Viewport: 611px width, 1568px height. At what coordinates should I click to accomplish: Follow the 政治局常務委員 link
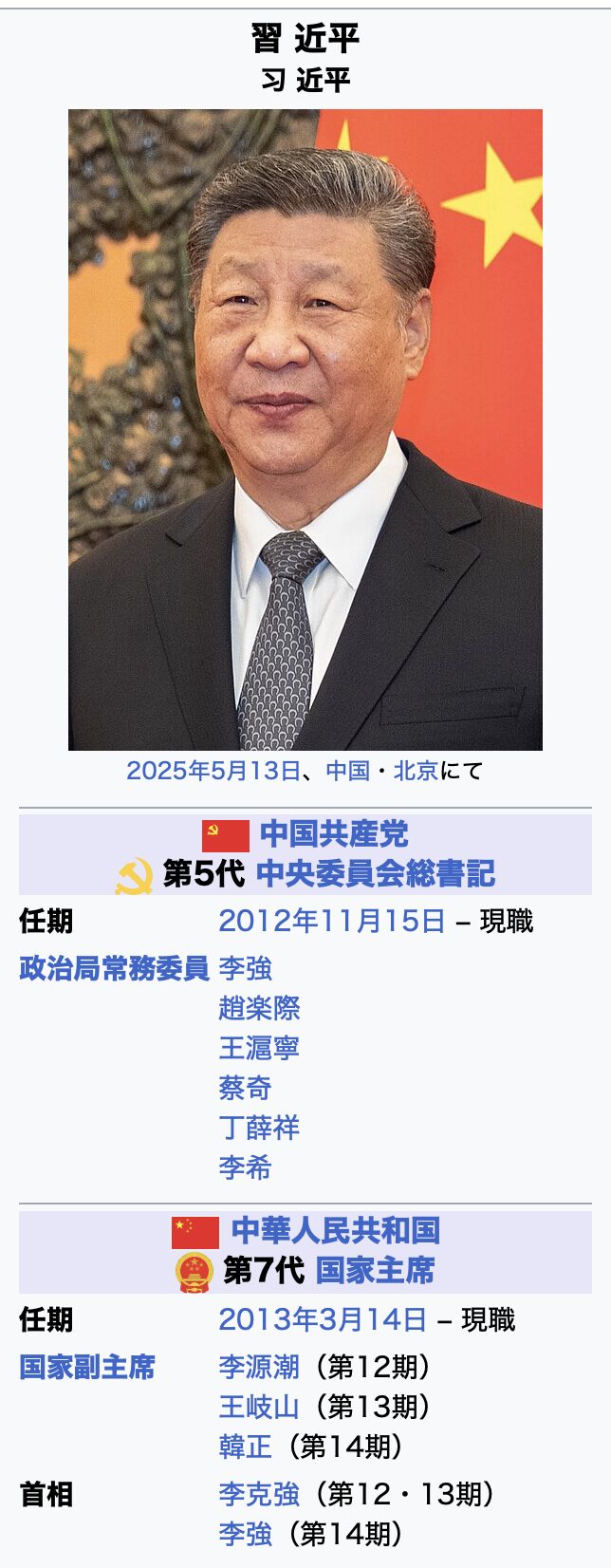(114, 968)
